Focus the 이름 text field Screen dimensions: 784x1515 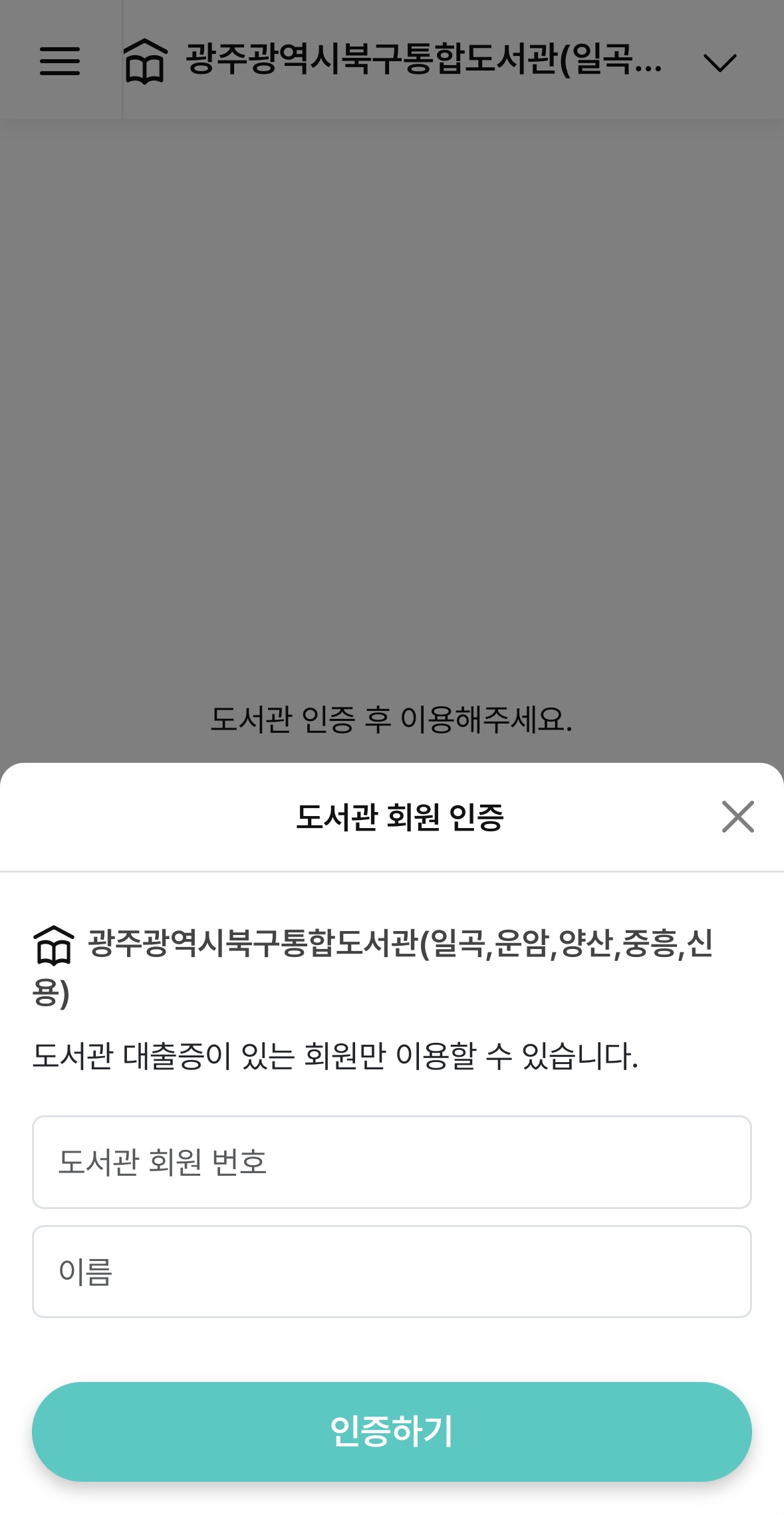(392, 1271)
